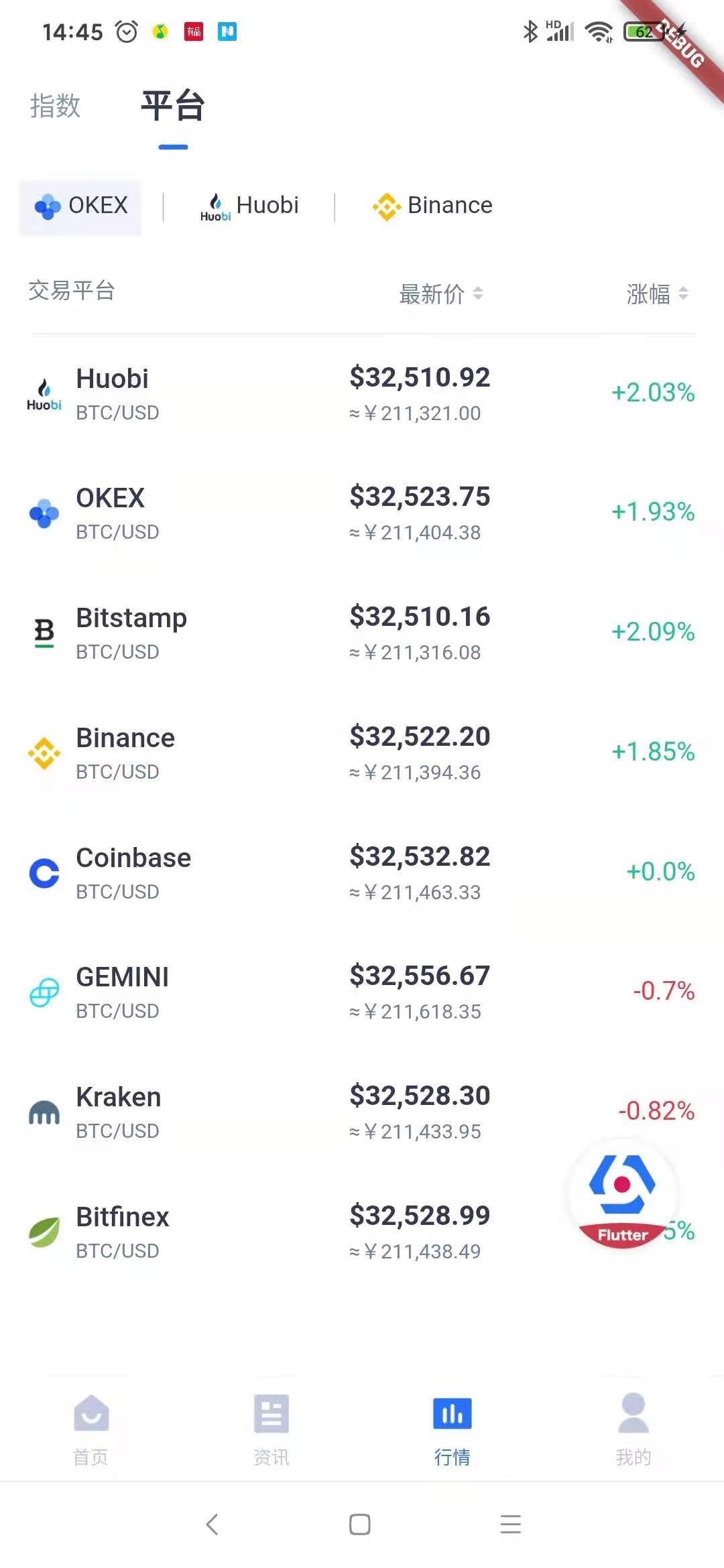The width and height of the screenshot is (724, 1568).
Task: Tap the floating Flutter button
Action: point(622,1194)
